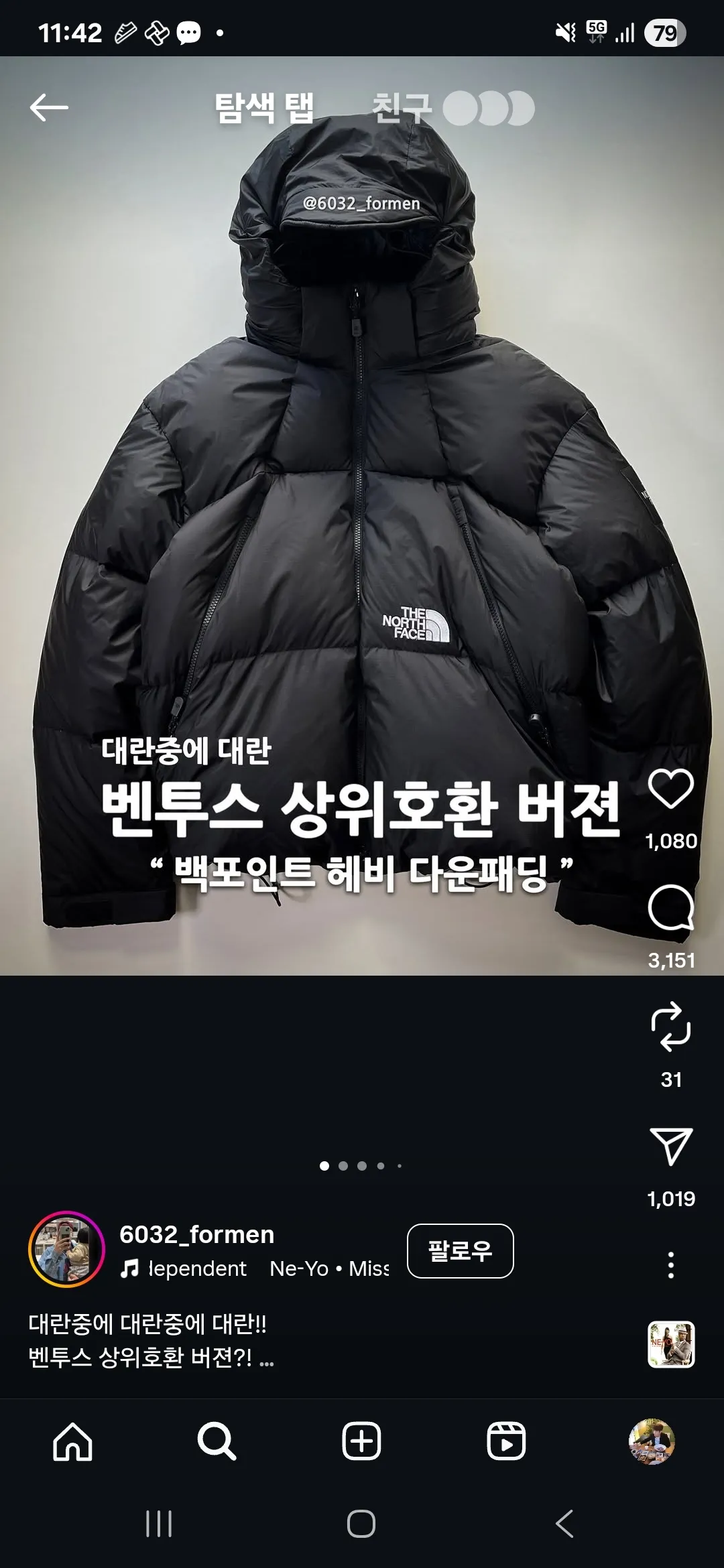
Task: Open the 6032_formen username link
Action: pyautogui.click(x=196, y=1234)
